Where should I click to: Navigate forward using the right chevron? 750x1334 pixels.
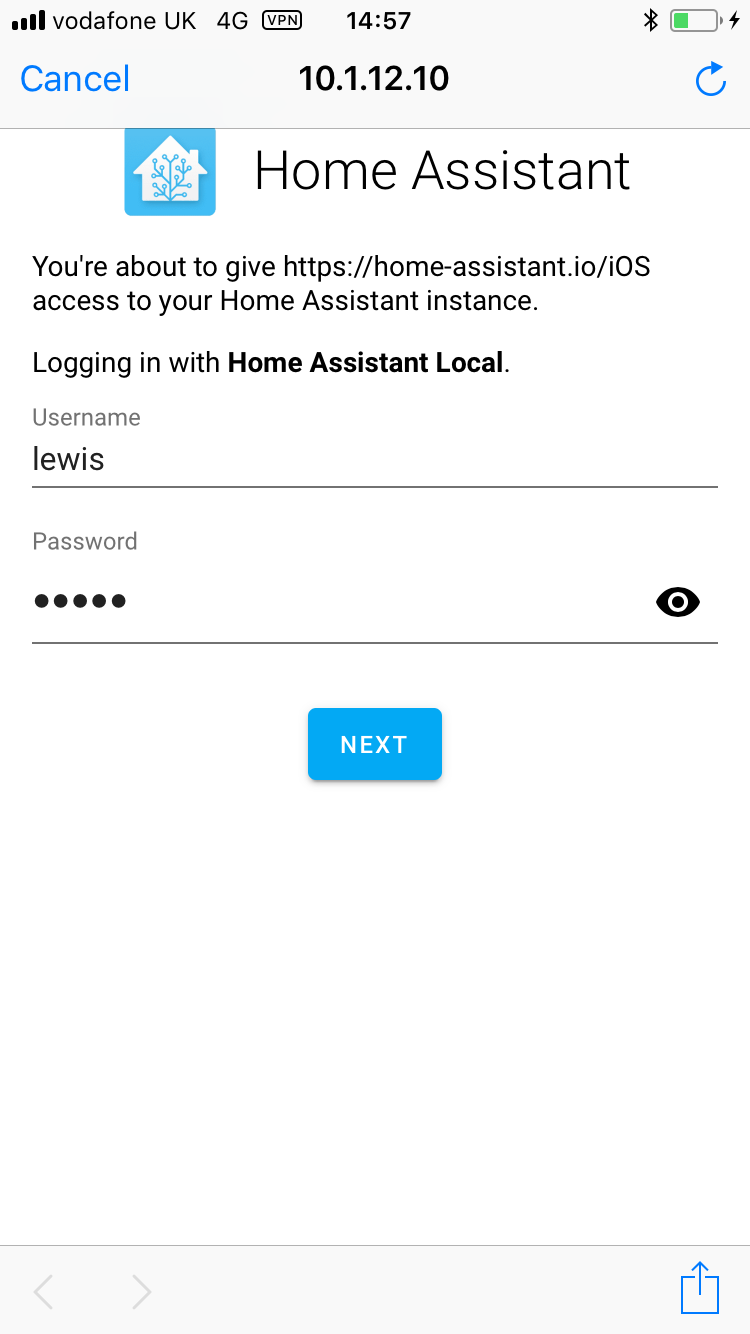coord(140,1292)
